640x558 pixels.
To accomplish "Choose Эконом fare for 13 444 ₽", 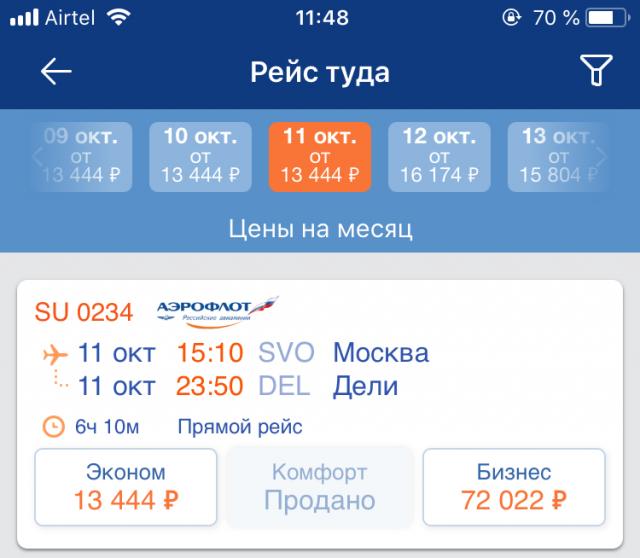I will pos(126,487).
